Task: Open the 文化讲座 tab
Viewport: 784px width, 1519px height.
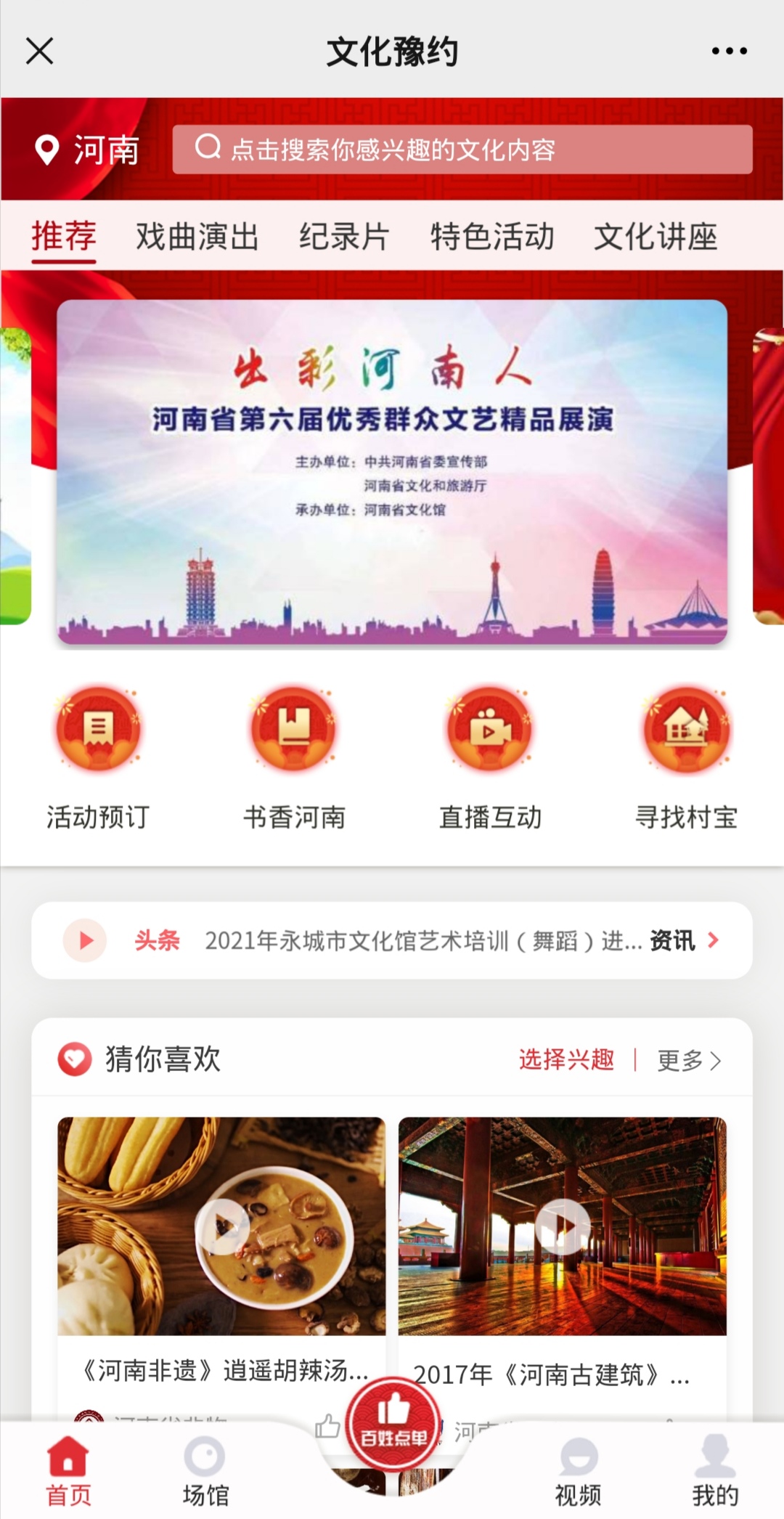Action: point(656,237)
